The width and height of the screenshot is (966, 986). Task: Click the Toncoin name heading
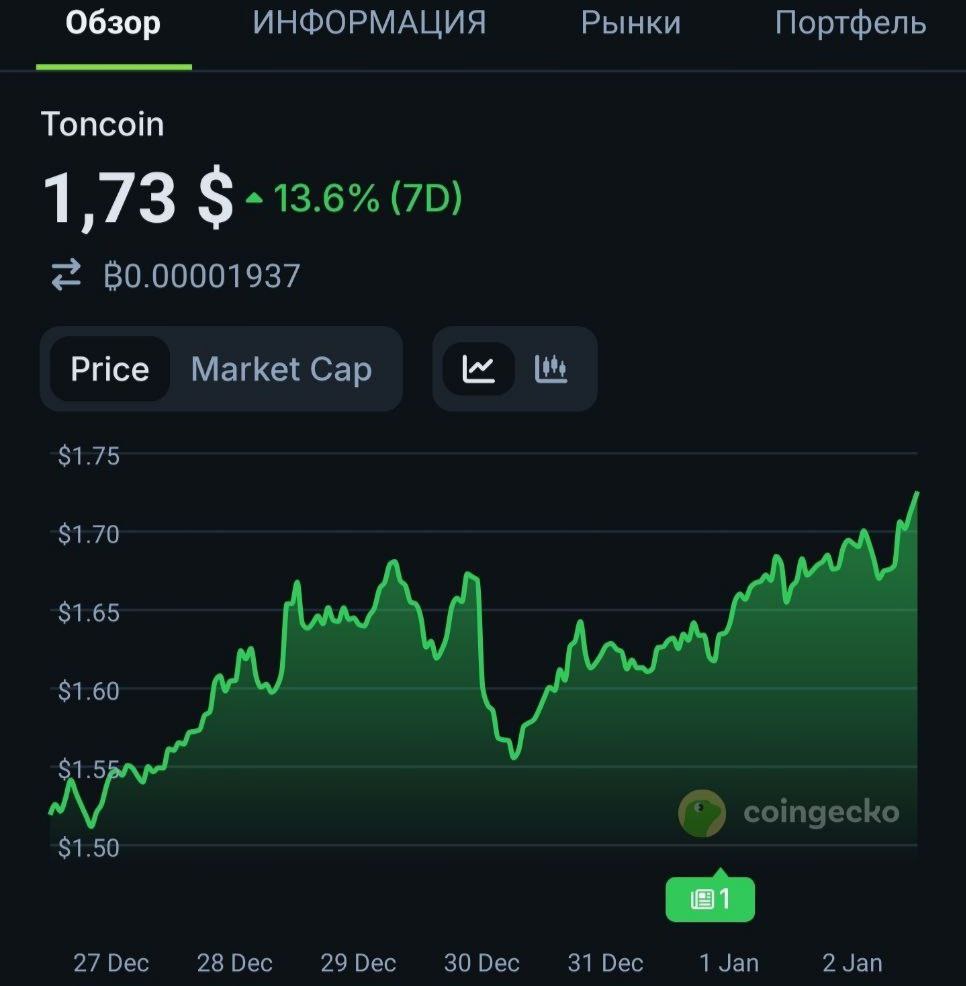point(102,123)
